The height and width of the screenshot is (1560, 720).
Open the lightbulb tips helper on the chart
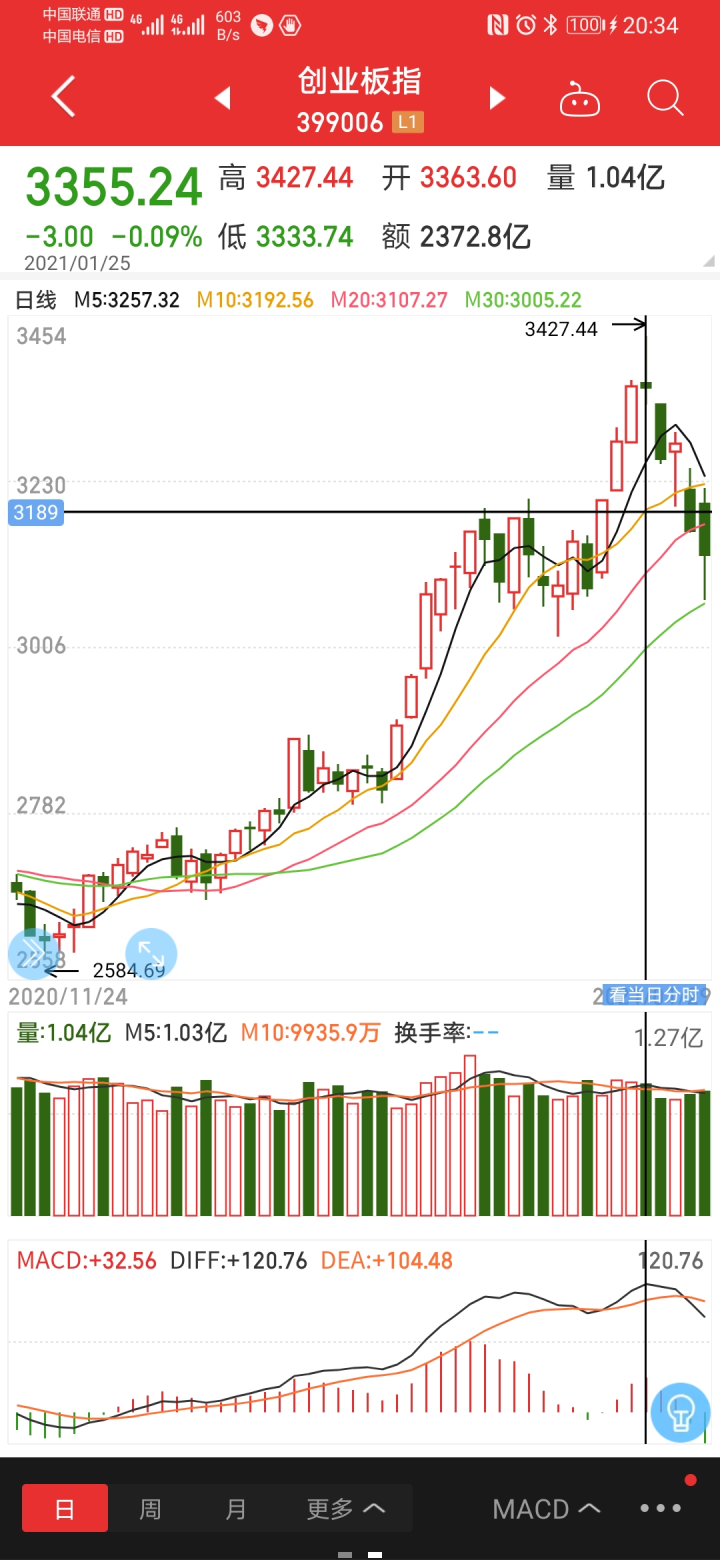tap(679, 1413)
